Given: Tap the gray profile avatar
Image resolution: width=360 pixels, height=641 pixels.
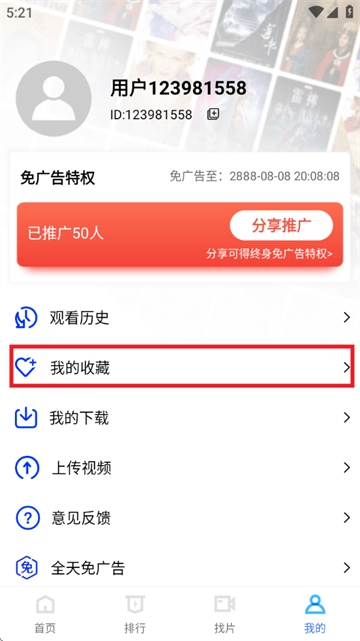Looking at the screenshot, I should (54, 99).
